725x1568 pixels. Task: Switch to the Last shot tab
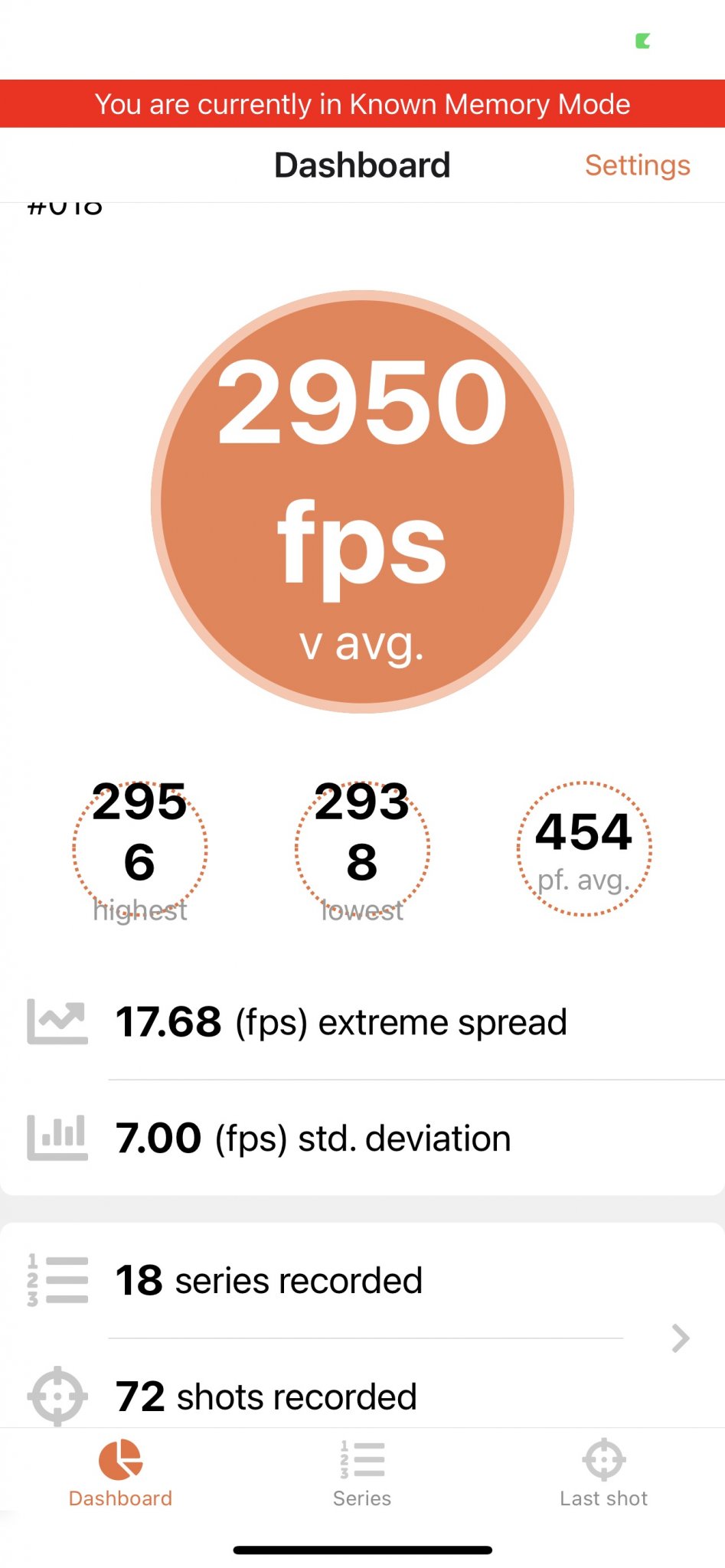pyautogui.click(x=603, y=1474)
